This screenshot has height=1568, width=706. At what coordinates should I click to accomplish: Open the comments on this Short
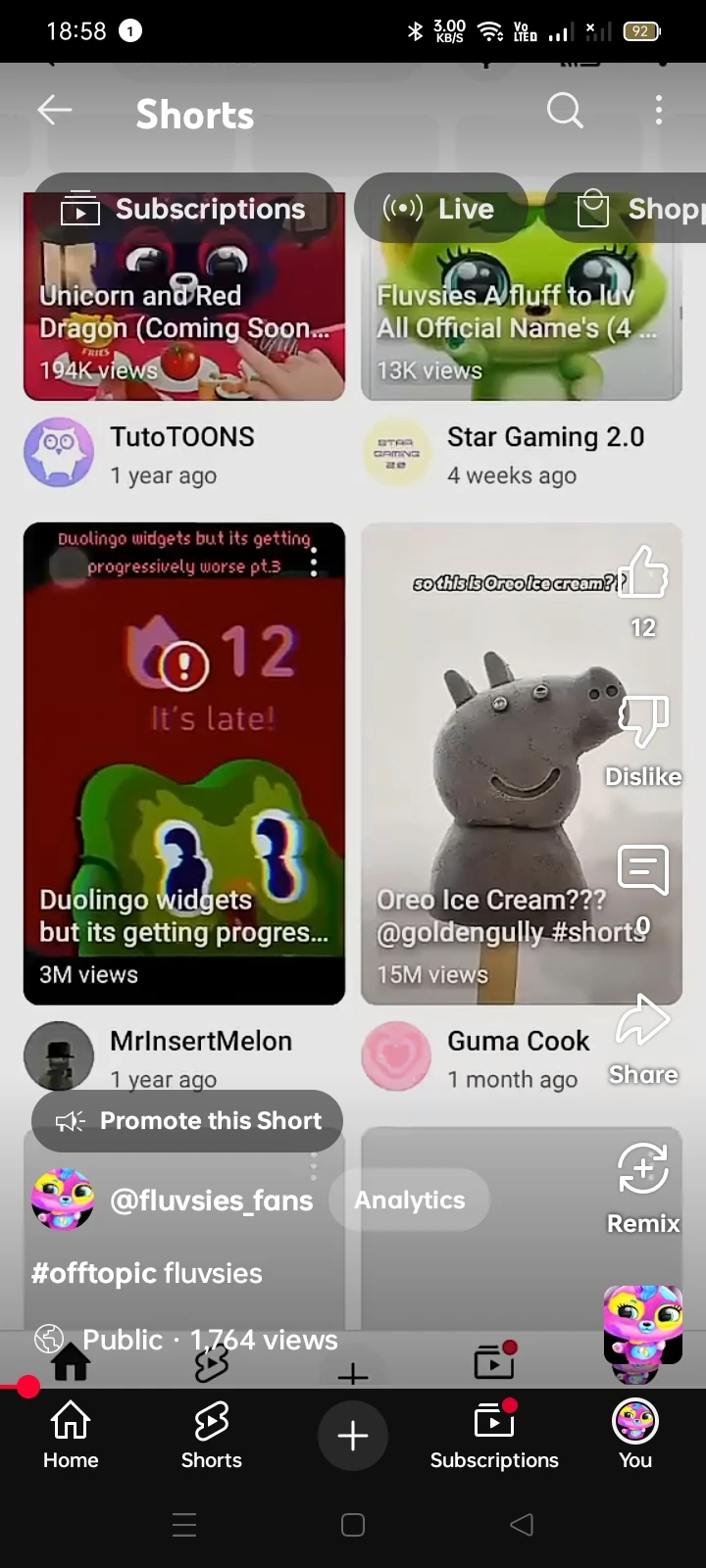point(642,870)
